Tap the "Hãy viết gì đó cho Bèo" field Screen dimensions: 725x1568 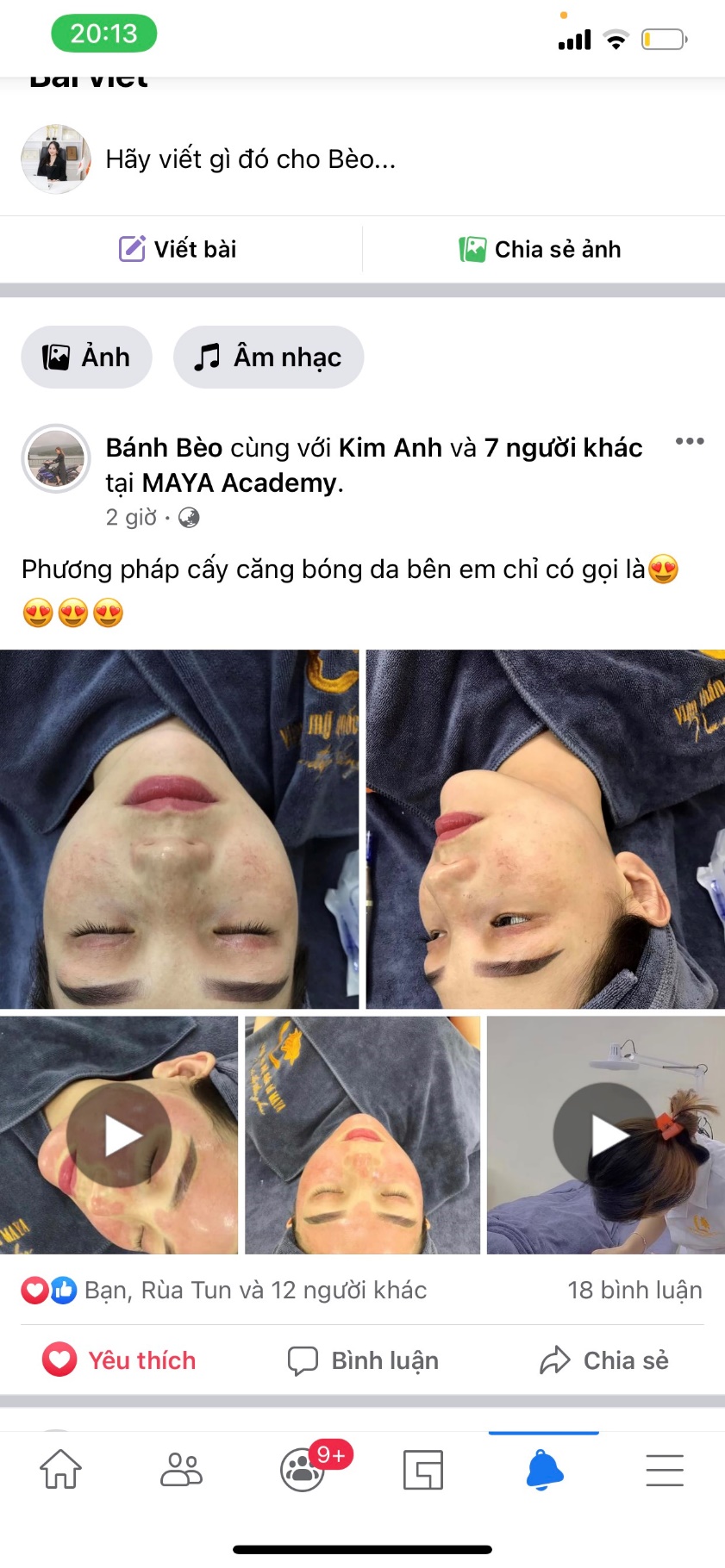click(250, 159)
